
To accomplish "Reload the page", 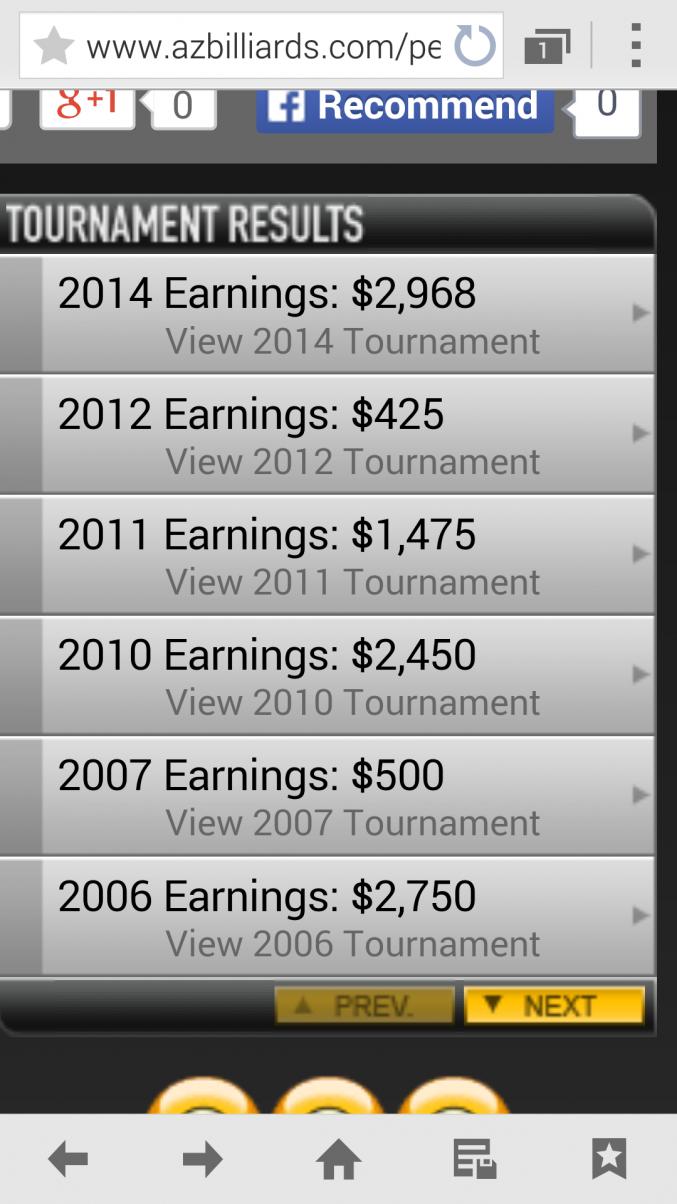I will click(474, 47).
